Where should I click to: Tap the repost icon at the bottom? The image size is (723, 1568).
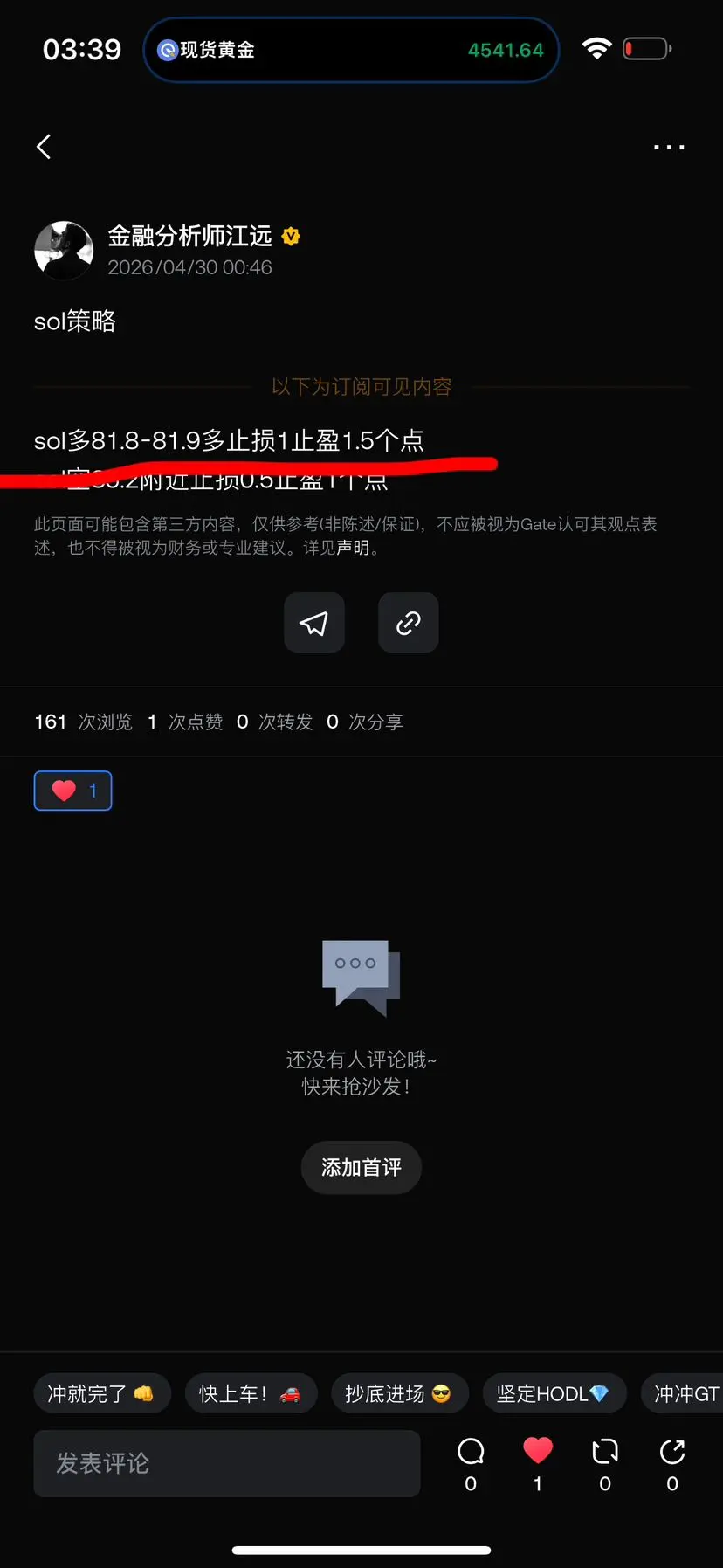click(604, 1451)
